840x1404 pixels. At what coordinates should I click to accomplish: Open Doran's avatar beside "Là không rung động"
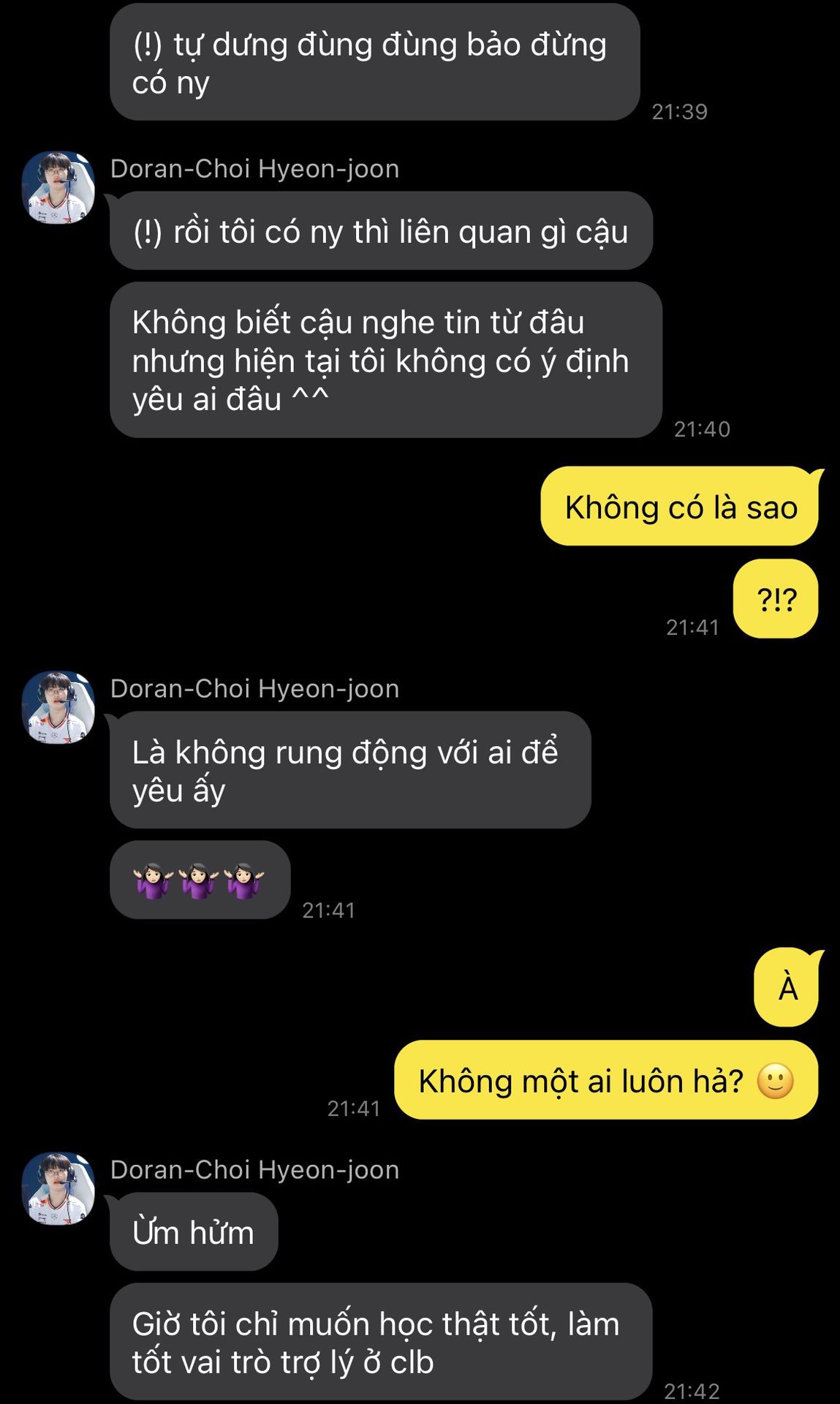[x=58, y=707]
